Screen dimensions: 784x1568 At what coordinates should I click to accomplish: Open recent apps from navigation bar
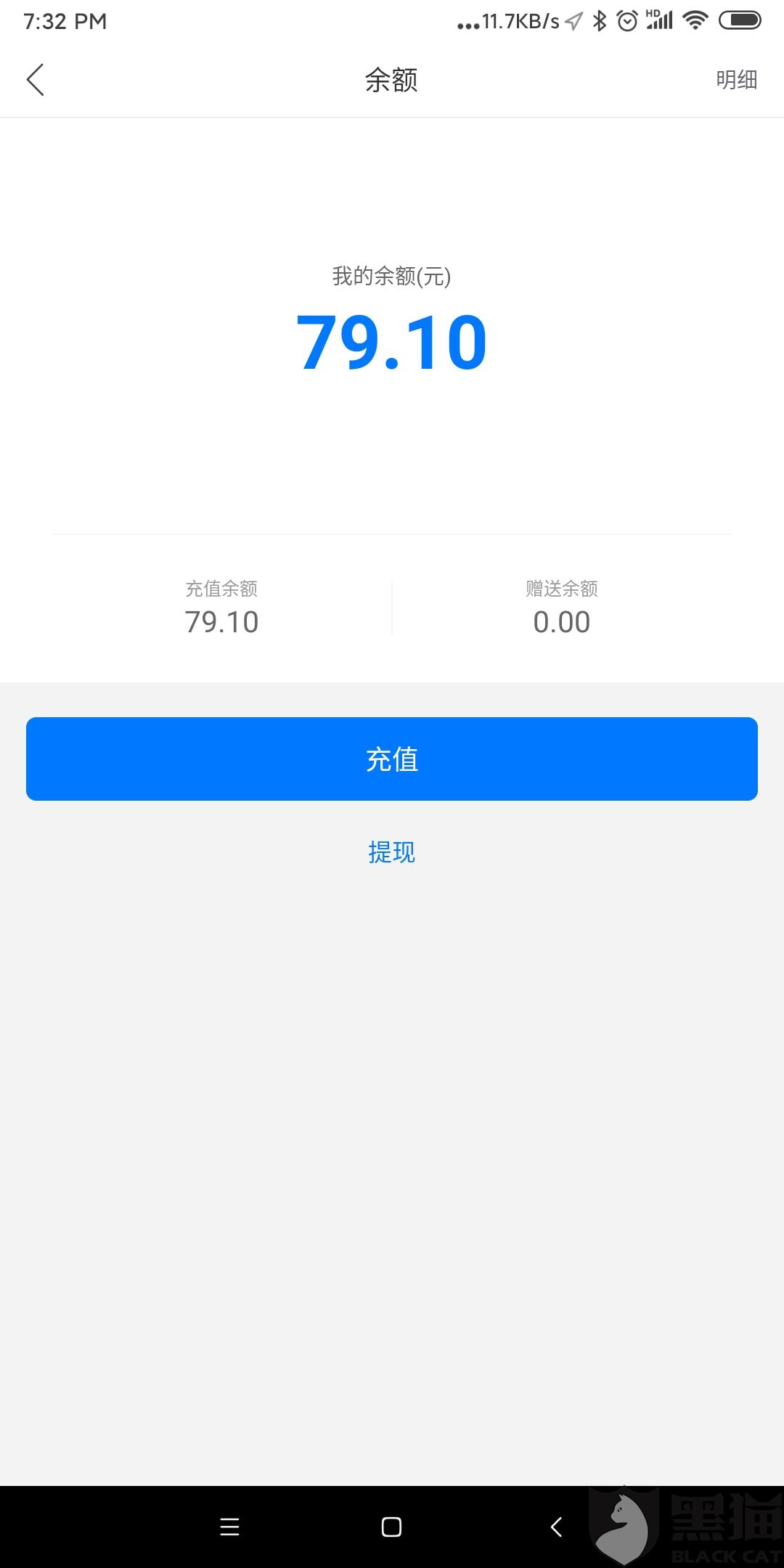tap(229, 1527)
